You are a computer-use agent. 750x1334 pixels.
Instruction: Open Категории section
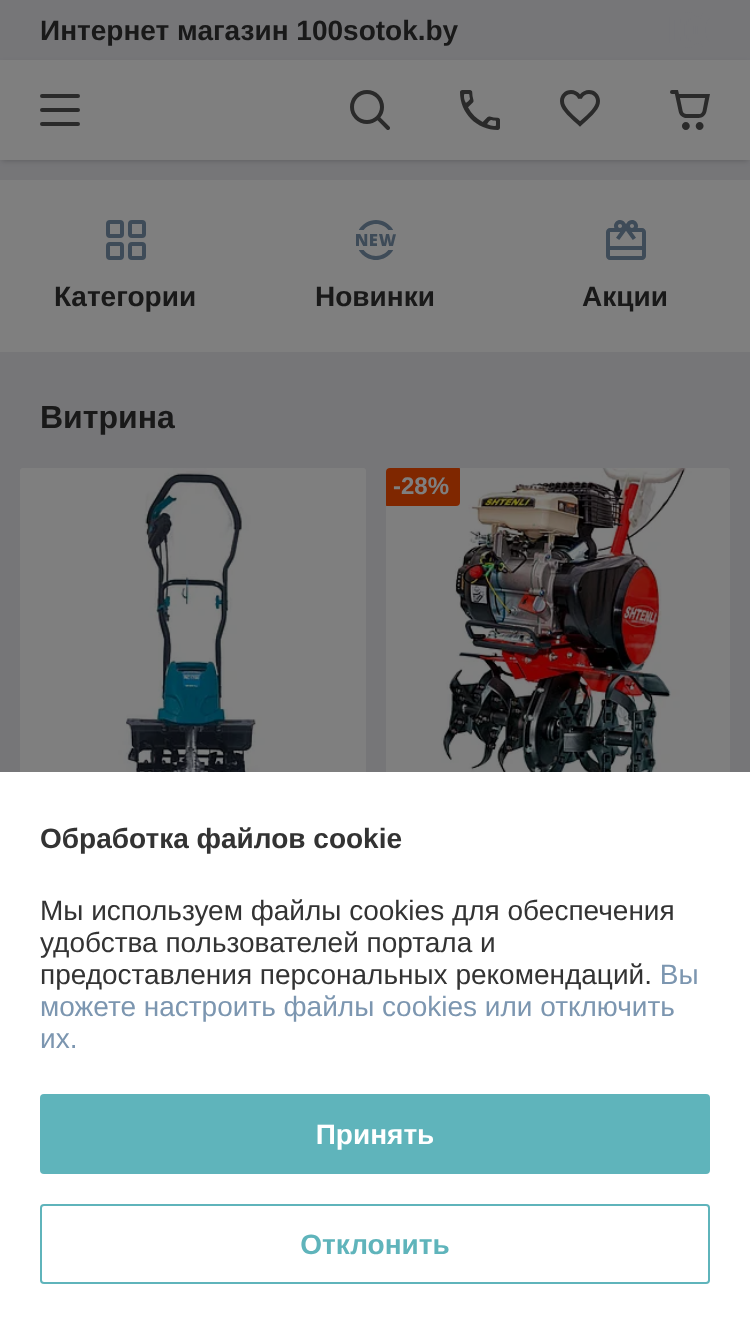coord(125,266)
